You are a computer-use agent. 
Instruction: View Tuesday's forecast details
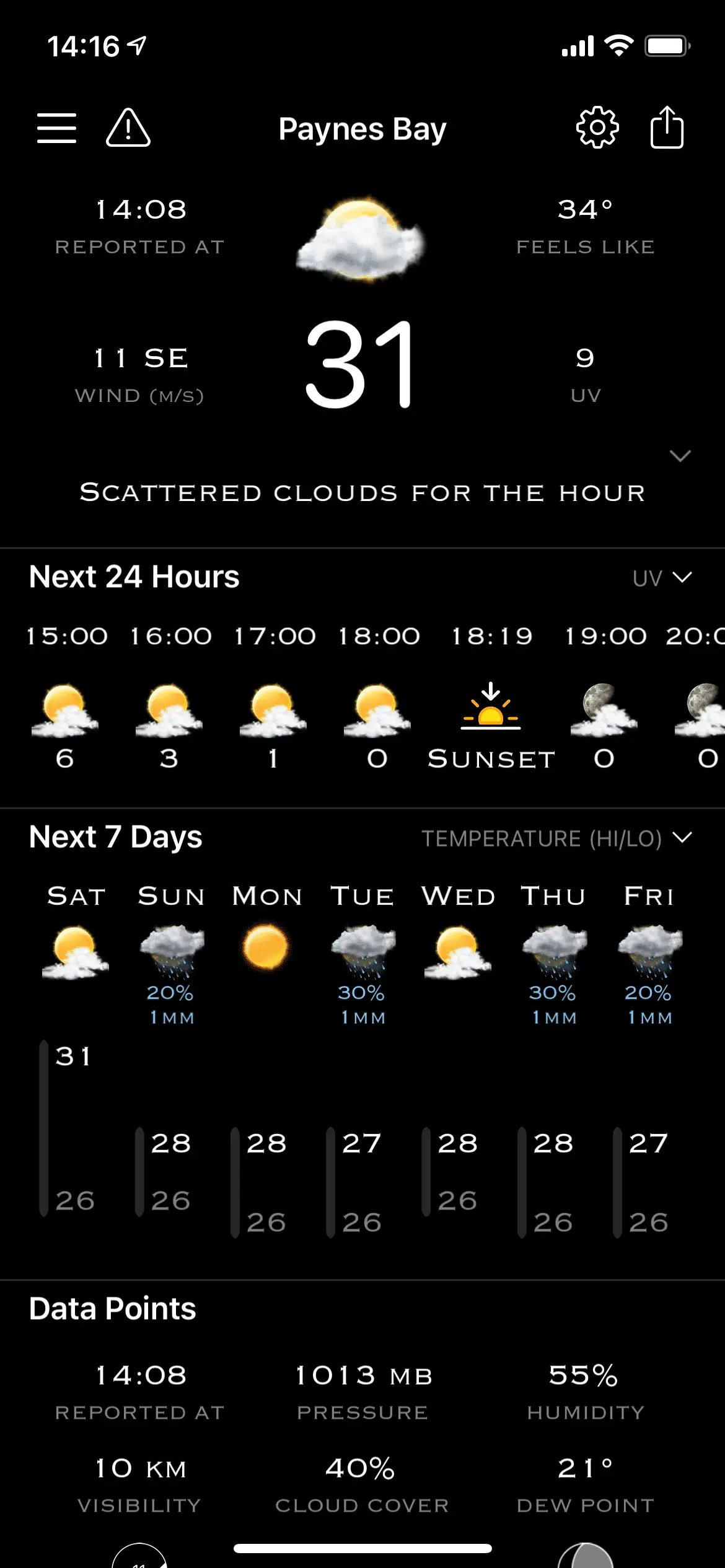point(362,954)
